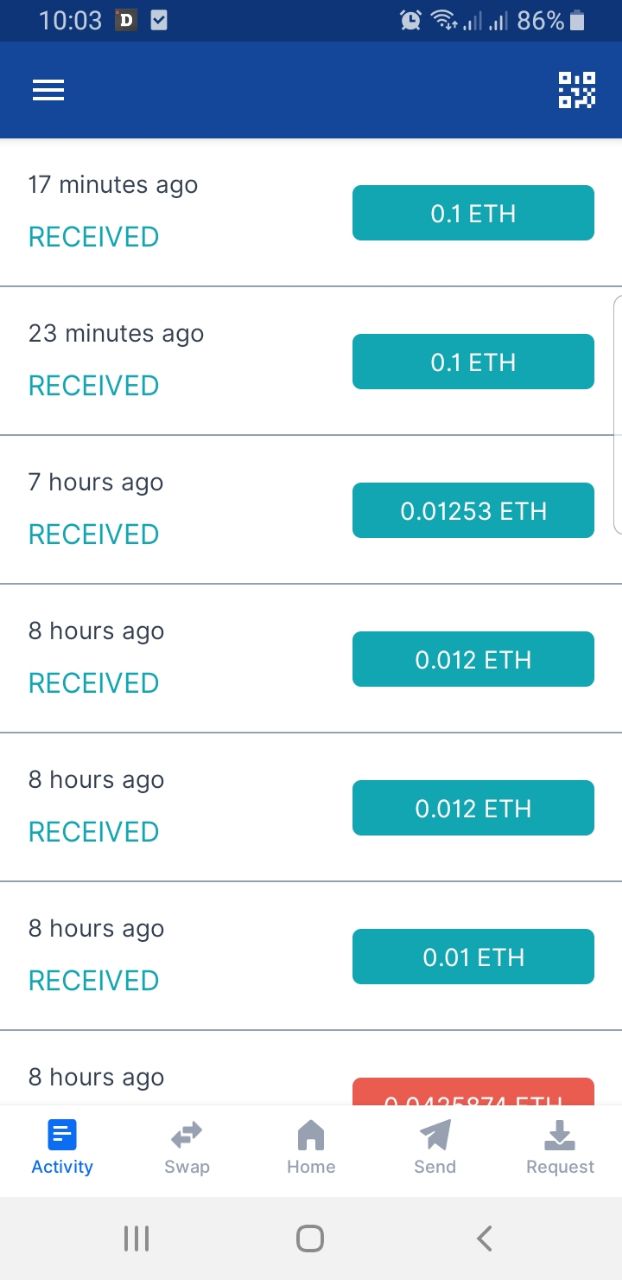Switch to the Request tab
The height and width of the screenshot is (1280, 622).
[560, 1148]
